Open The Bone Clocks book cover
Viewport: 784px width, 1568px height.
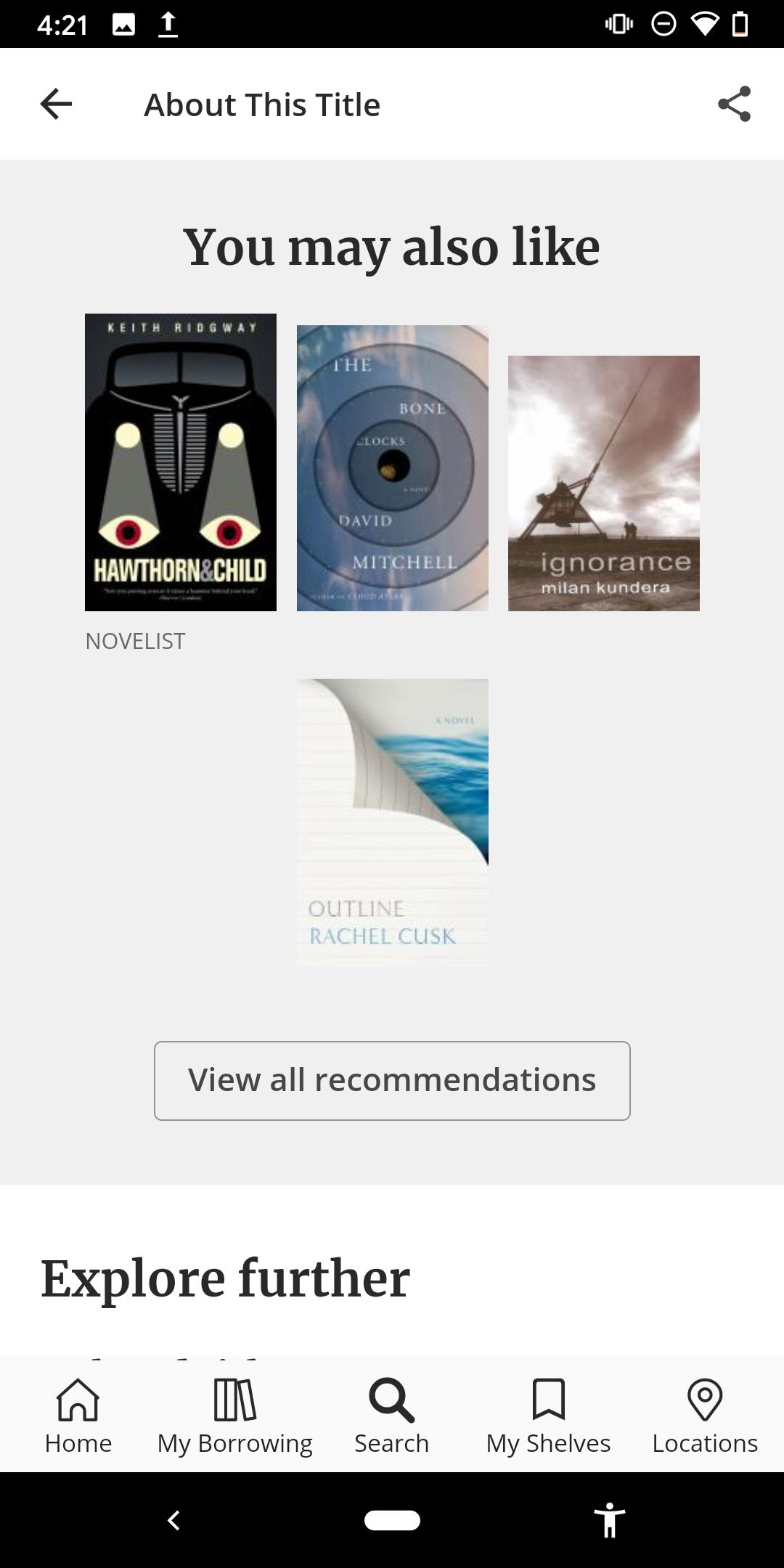(392, 468)
